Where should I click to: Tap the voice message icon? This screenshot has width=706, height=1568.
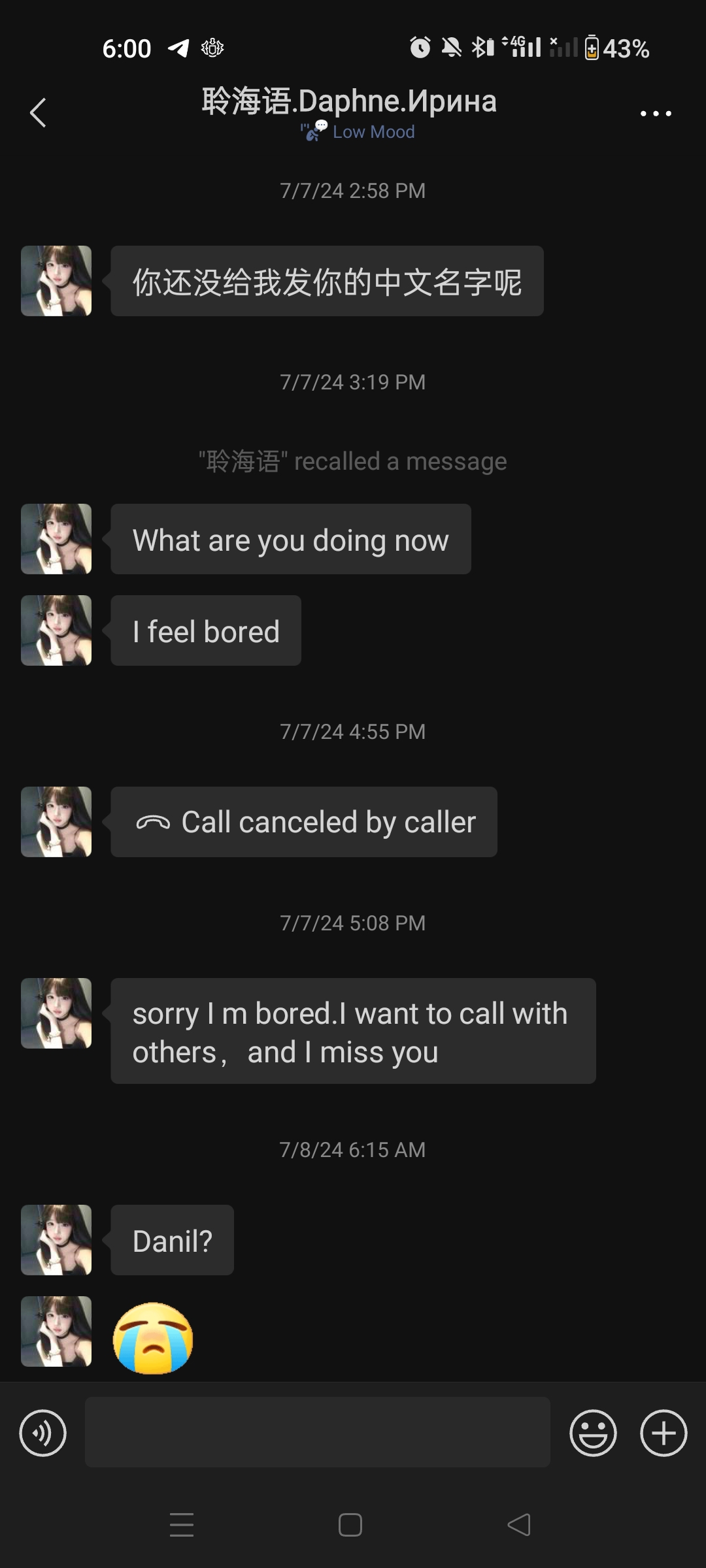pos(43,1433)
